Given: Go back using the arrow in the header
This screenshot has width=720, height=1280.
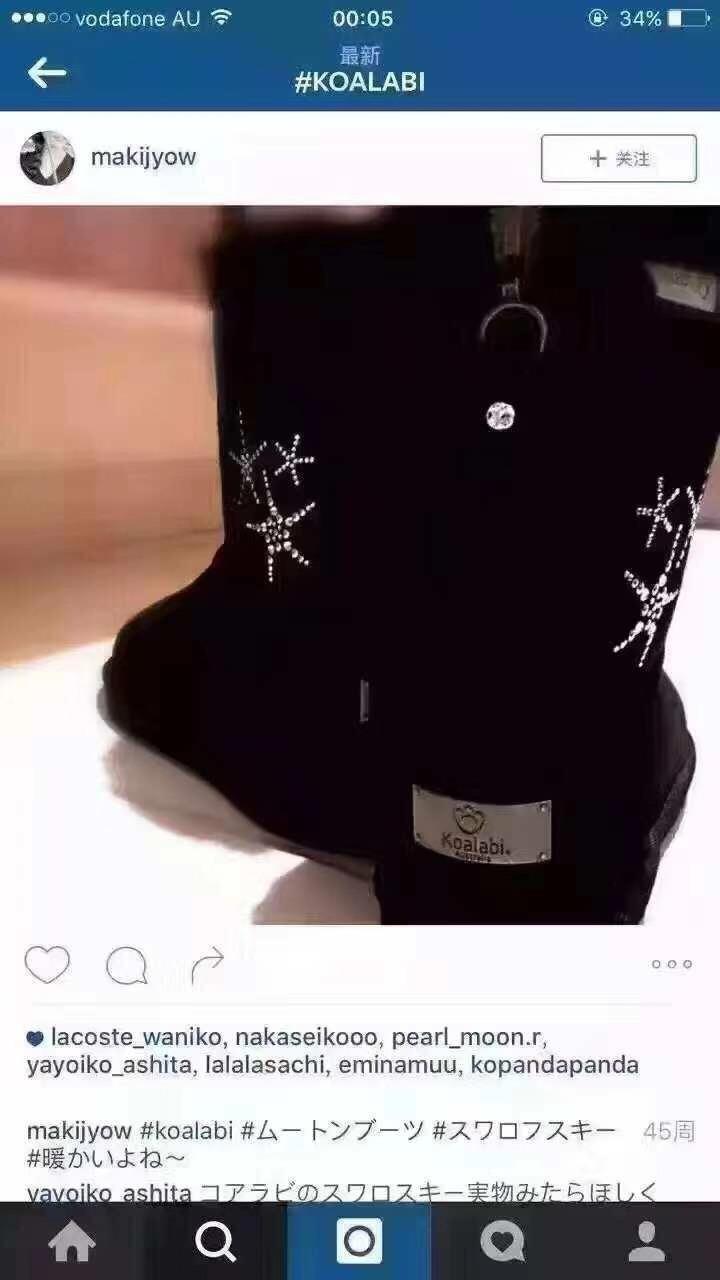Looking at the screenshot, I should tap(46, 73).
